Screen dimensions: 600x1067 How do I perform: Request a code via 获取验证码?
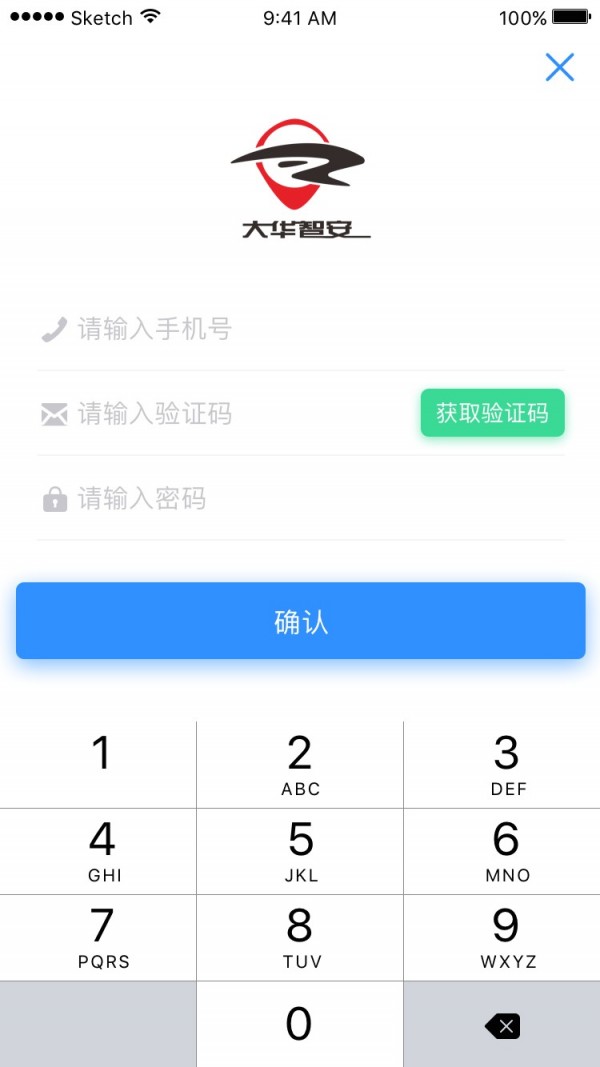(492, 413)
